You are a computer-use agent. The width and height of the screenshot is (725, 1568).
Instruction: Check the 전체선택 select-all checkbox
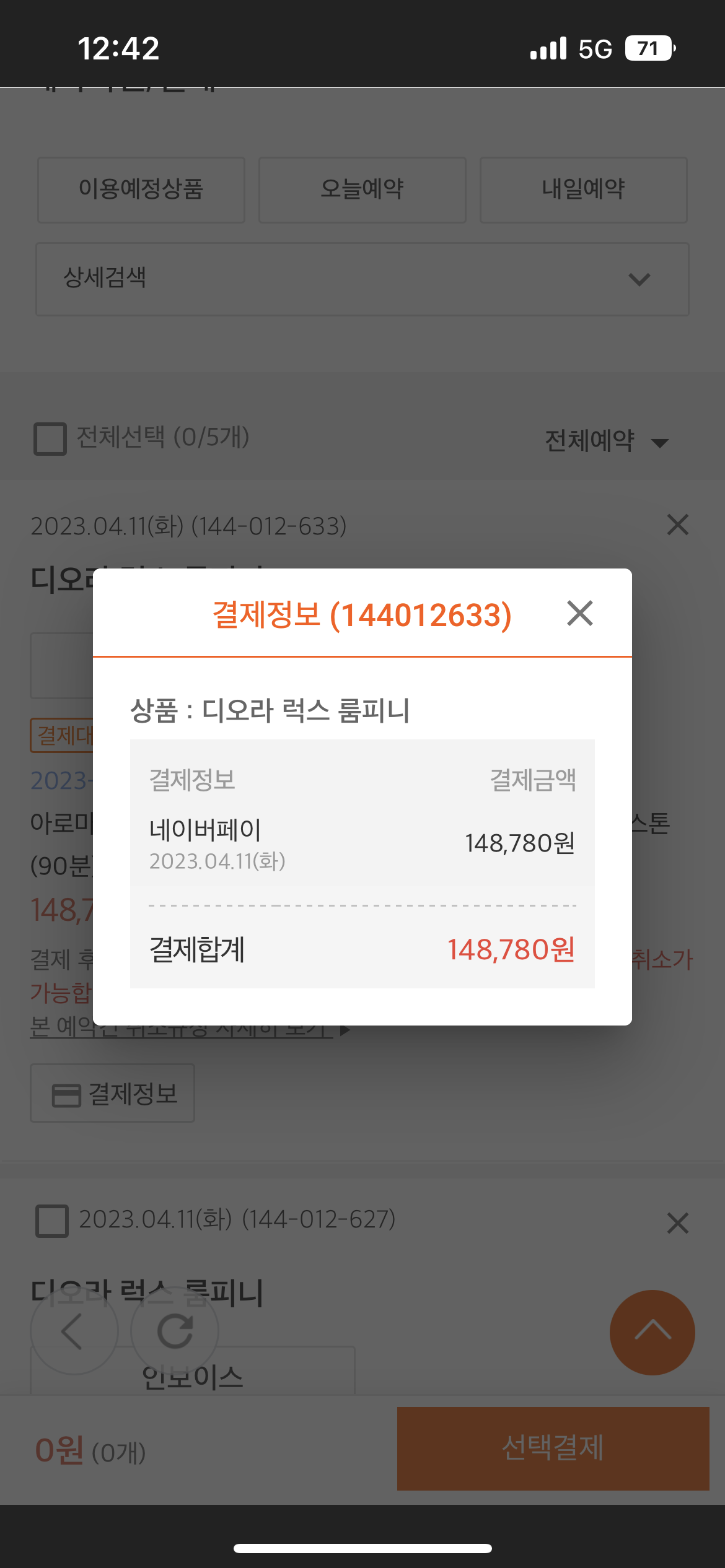coord(50,439)
